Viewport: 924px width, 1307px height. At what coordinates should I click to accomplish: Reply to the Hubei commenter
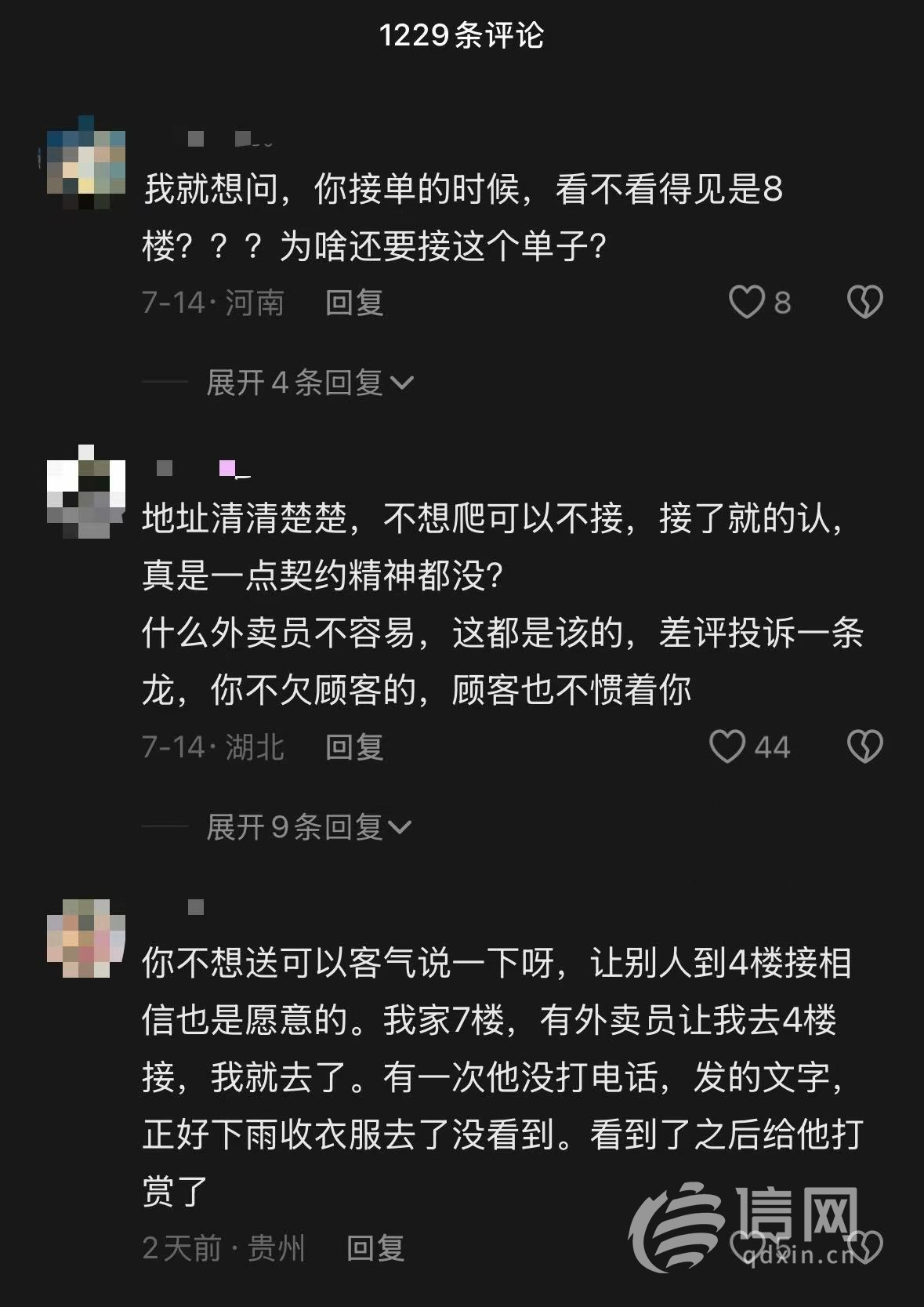coord(354,746)
